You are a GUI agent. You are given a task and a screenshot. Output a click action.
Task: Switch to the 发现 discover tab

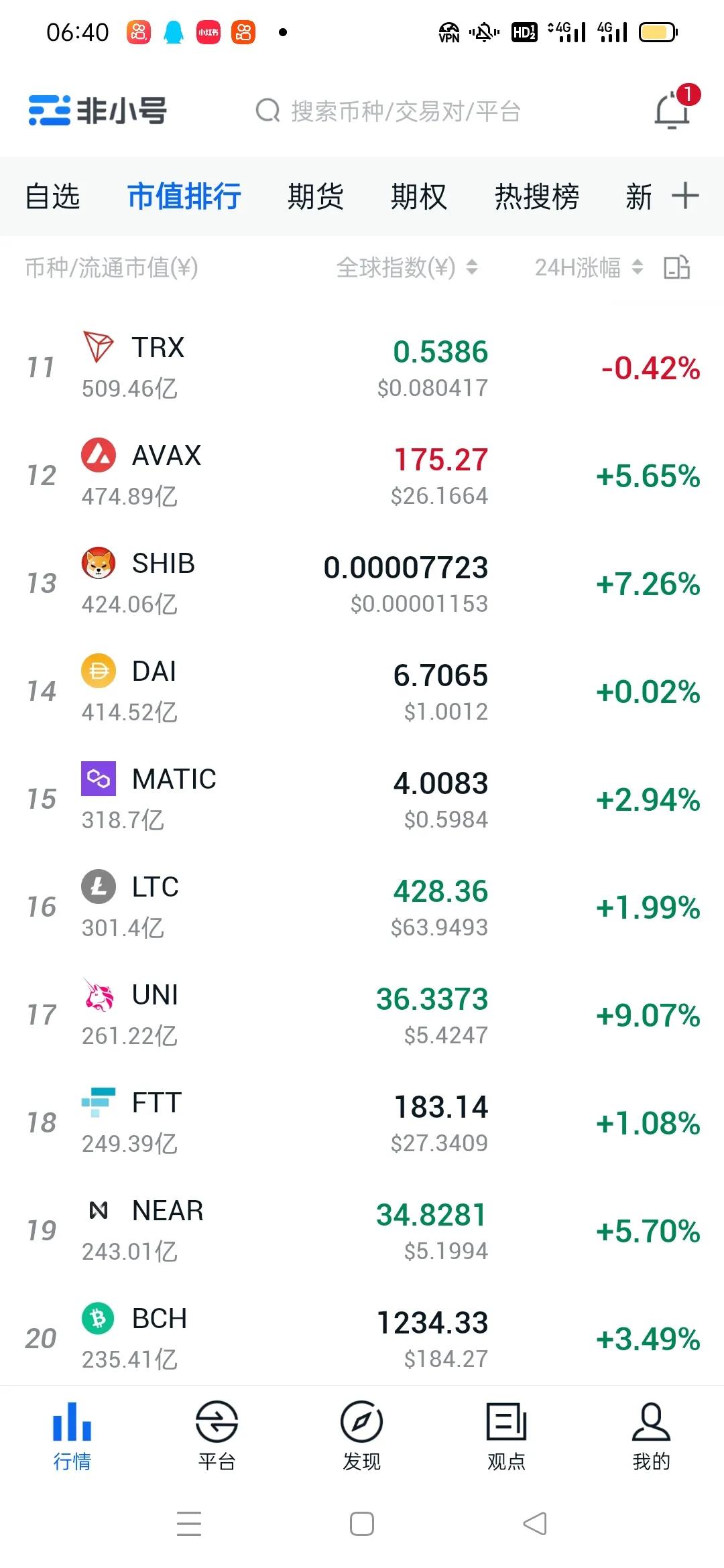point(361,1435)
